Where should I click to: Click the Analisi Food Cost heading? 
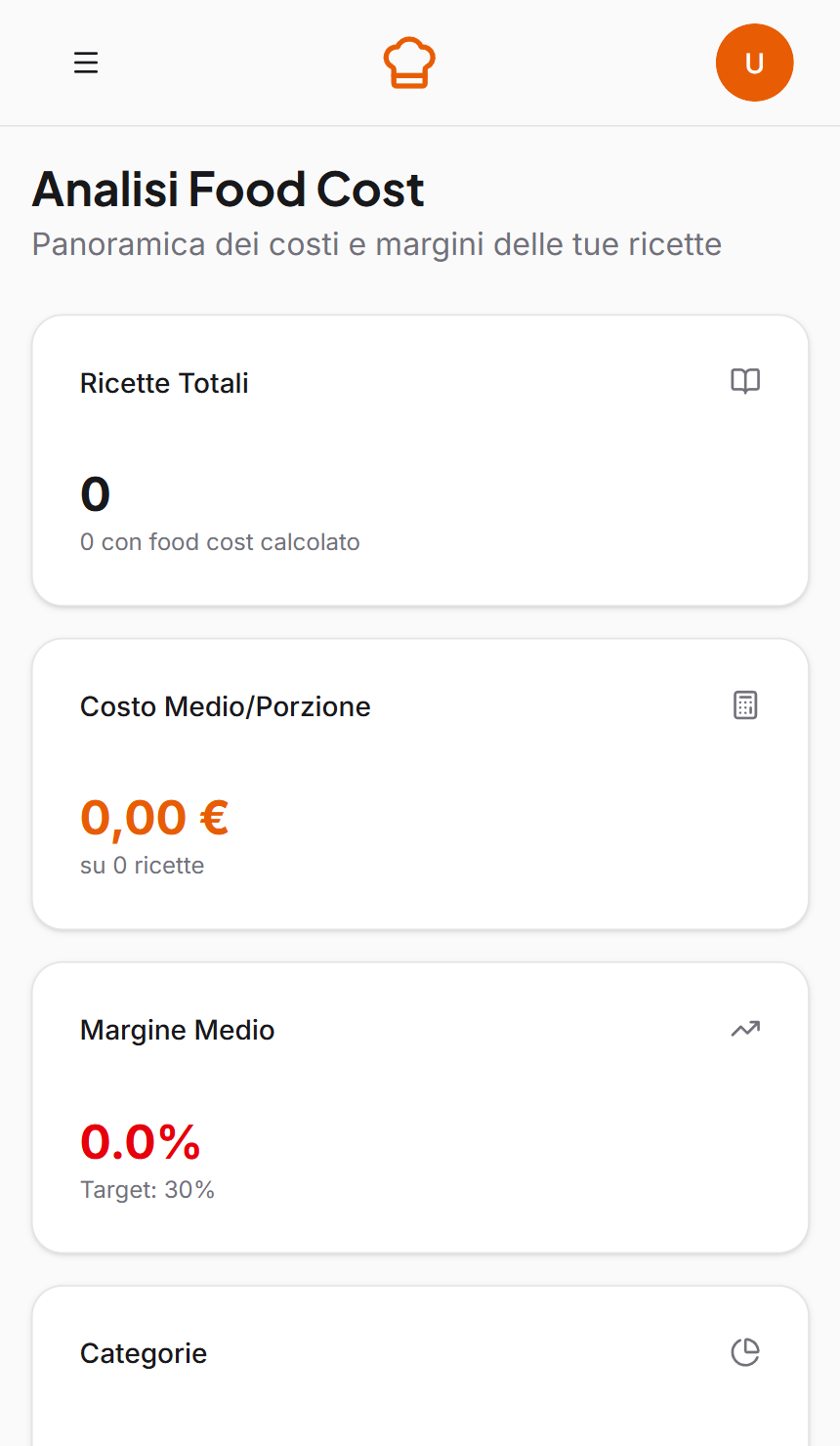[x=229, y=189]
